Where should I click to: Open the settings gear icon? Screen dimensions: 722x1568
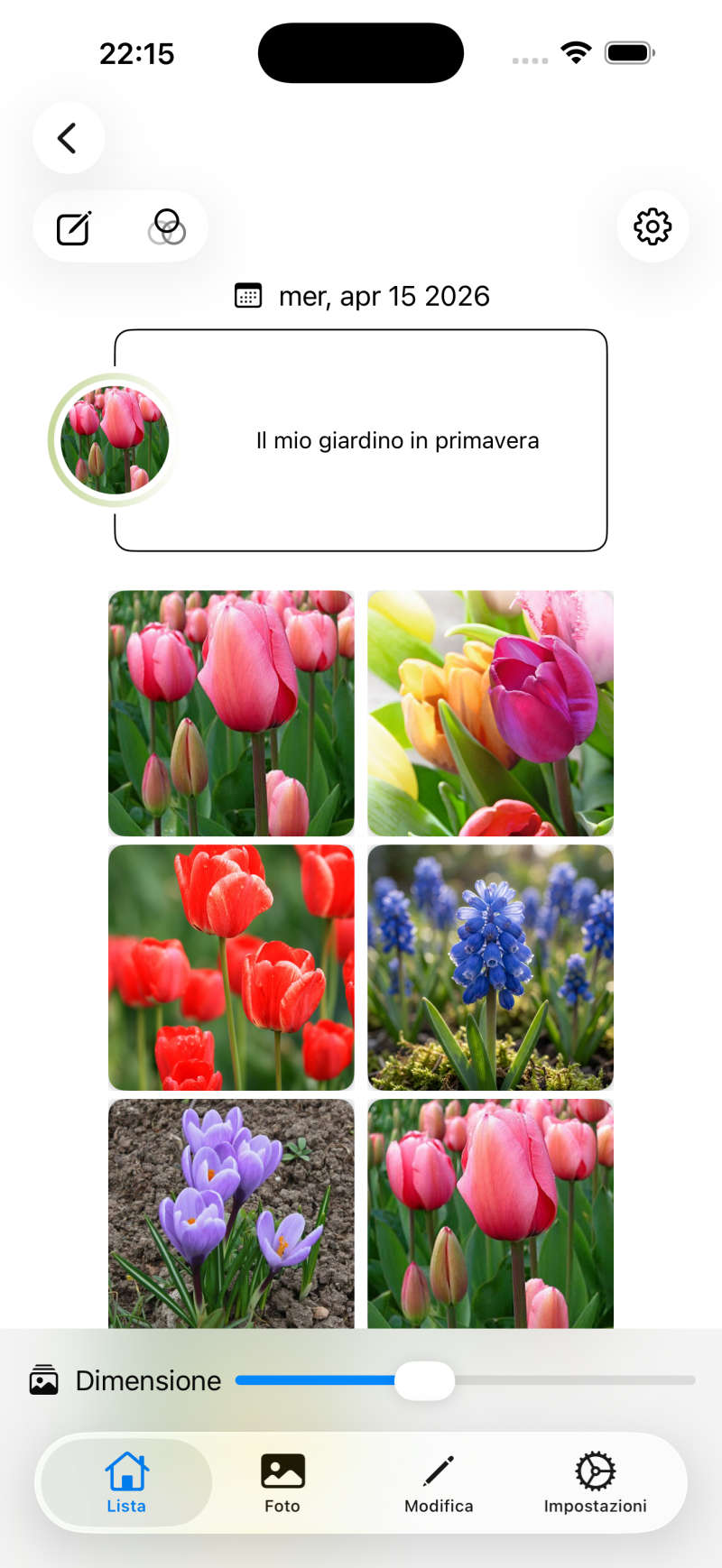653,226
